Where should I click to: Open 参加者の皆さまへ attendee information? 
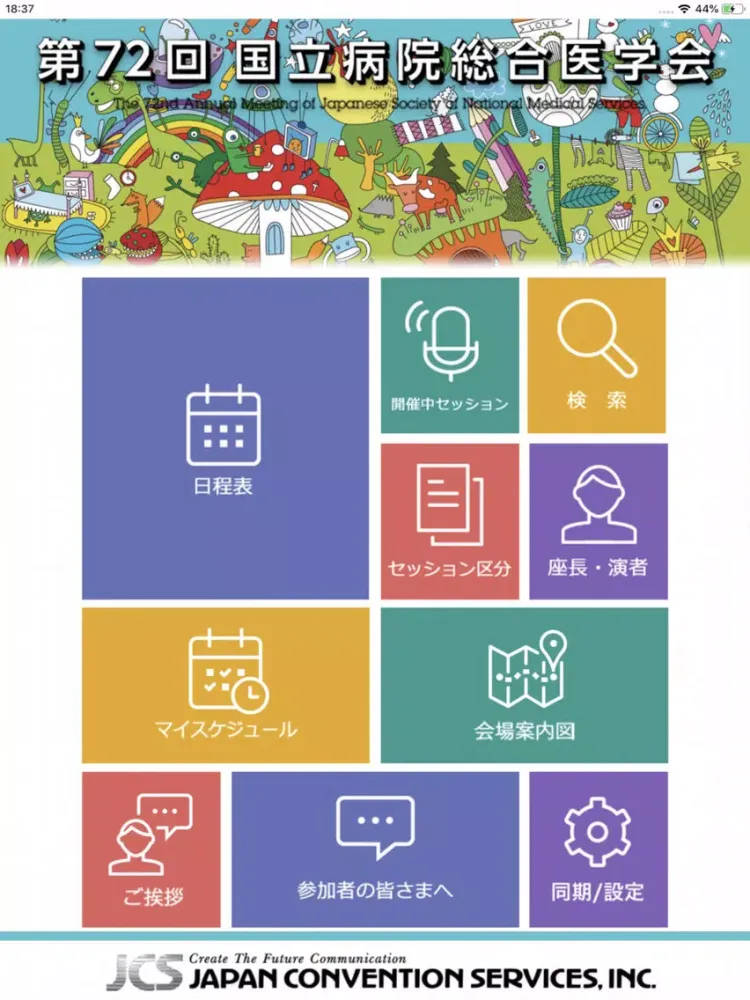pyautogui.click(x=375, y=849)
